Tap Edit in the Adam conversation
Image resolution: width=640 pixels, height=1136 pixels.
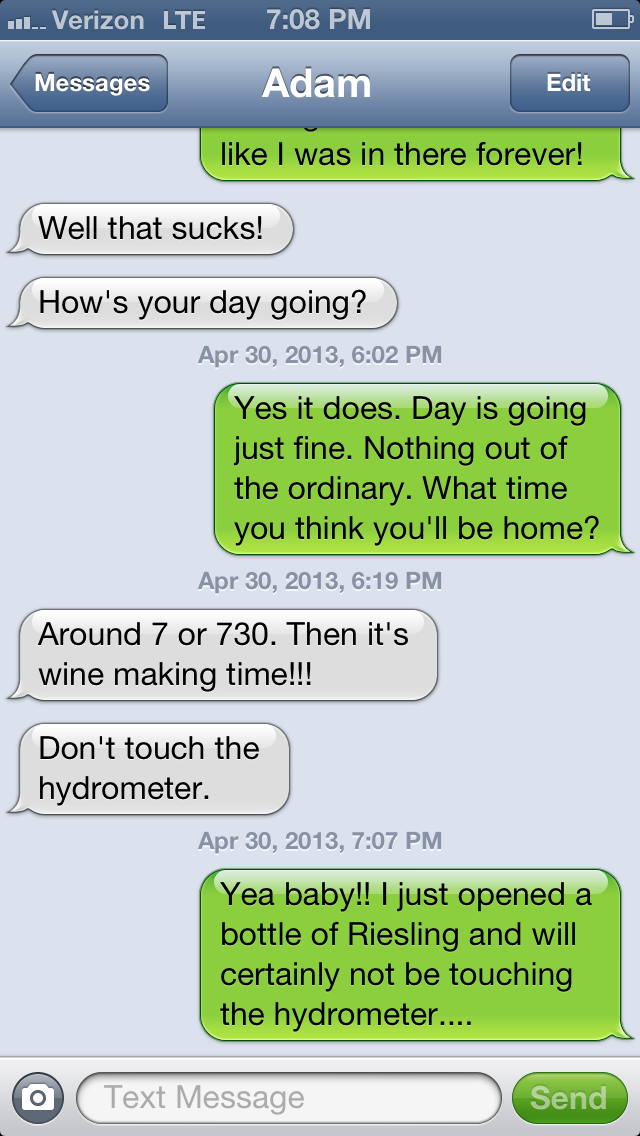coord(570,83)
